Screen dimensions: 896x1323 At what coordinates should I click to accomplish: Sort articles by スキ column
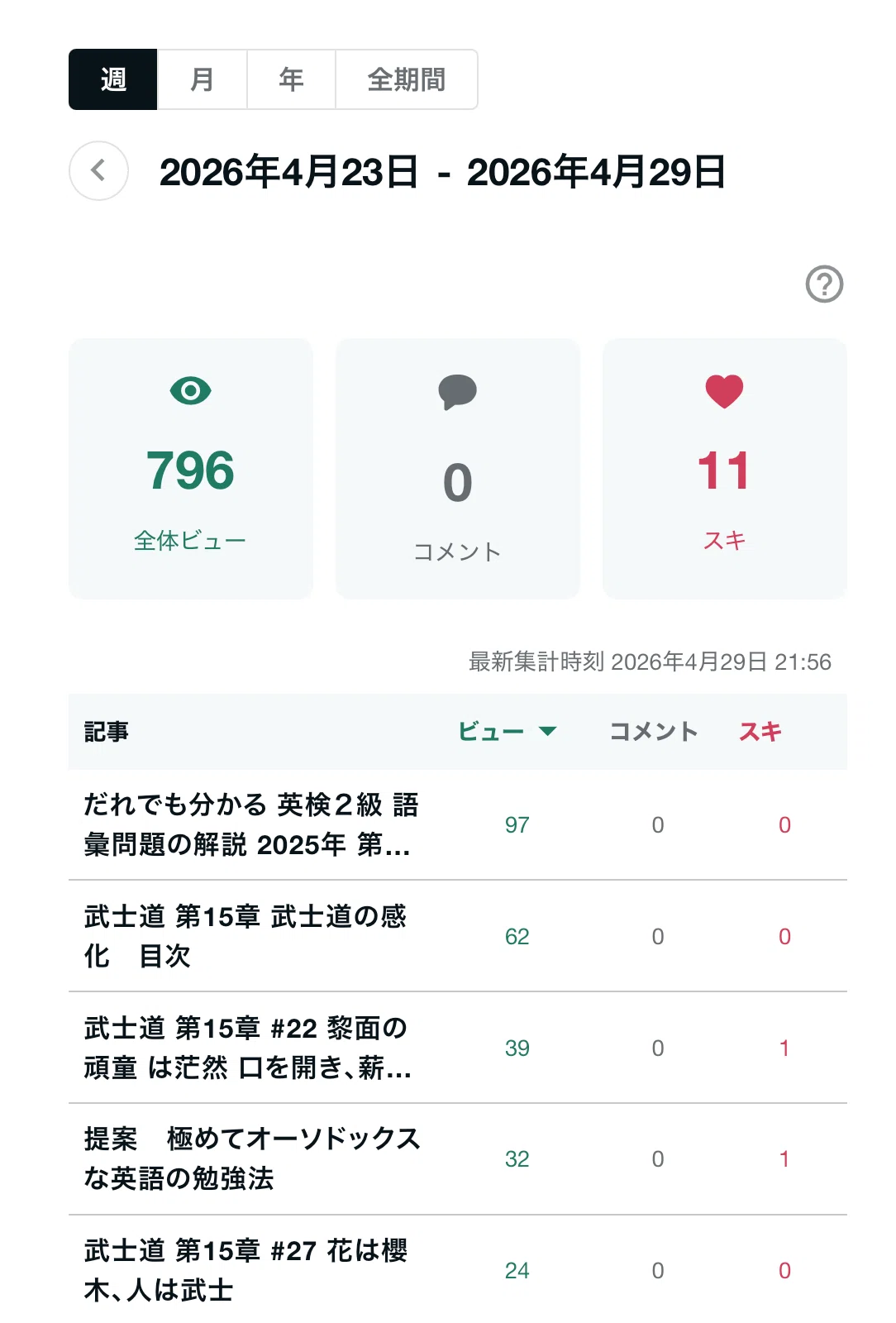pyautogui.click(x=760, y=732)
